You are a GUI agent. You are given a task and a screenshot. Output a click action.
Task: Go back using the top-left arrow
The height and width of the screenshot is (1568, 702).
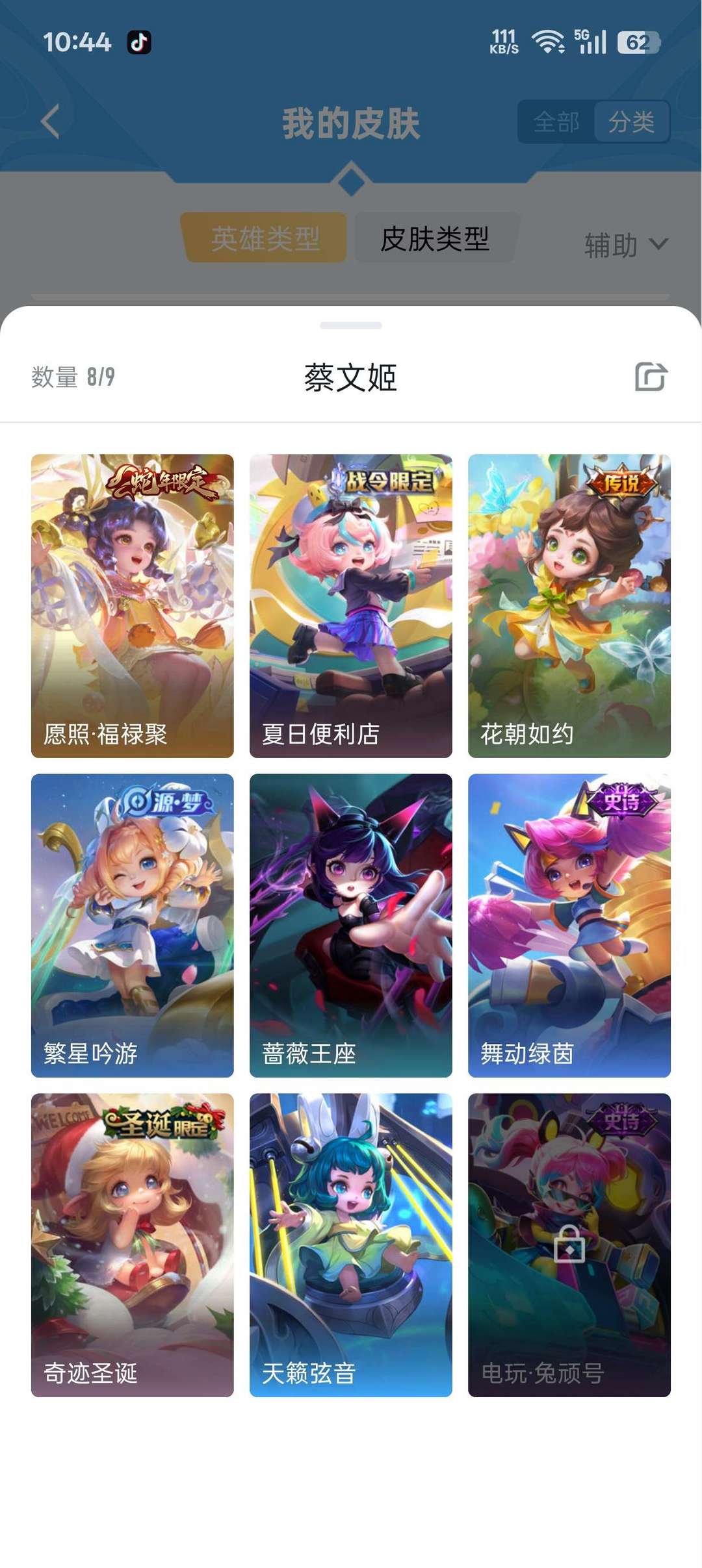click(x=51, y=121)
